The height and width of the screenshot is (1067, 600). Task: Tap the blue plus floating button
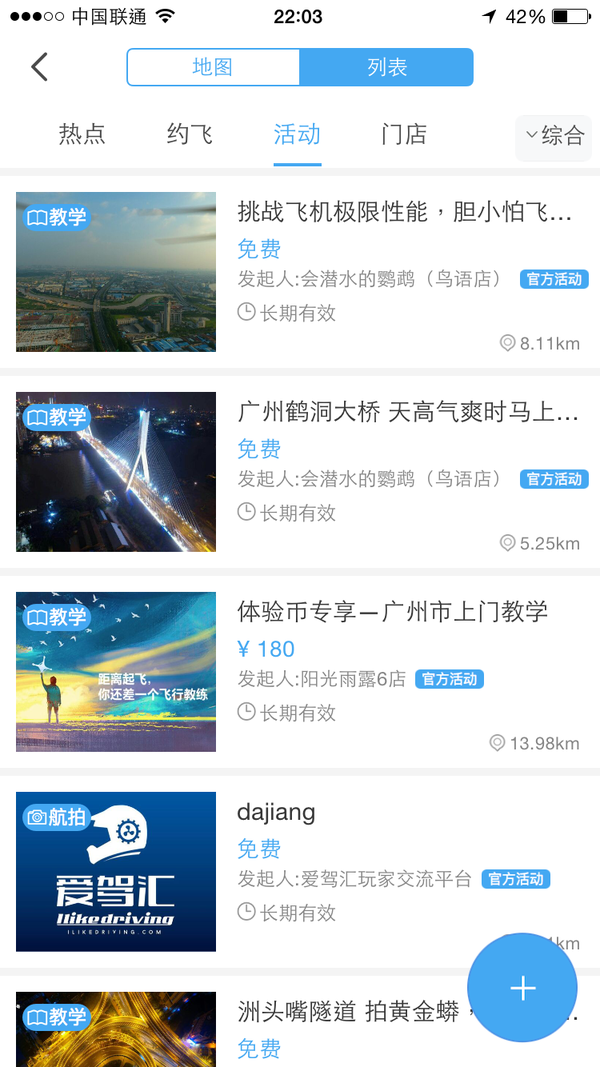[522, 988]
